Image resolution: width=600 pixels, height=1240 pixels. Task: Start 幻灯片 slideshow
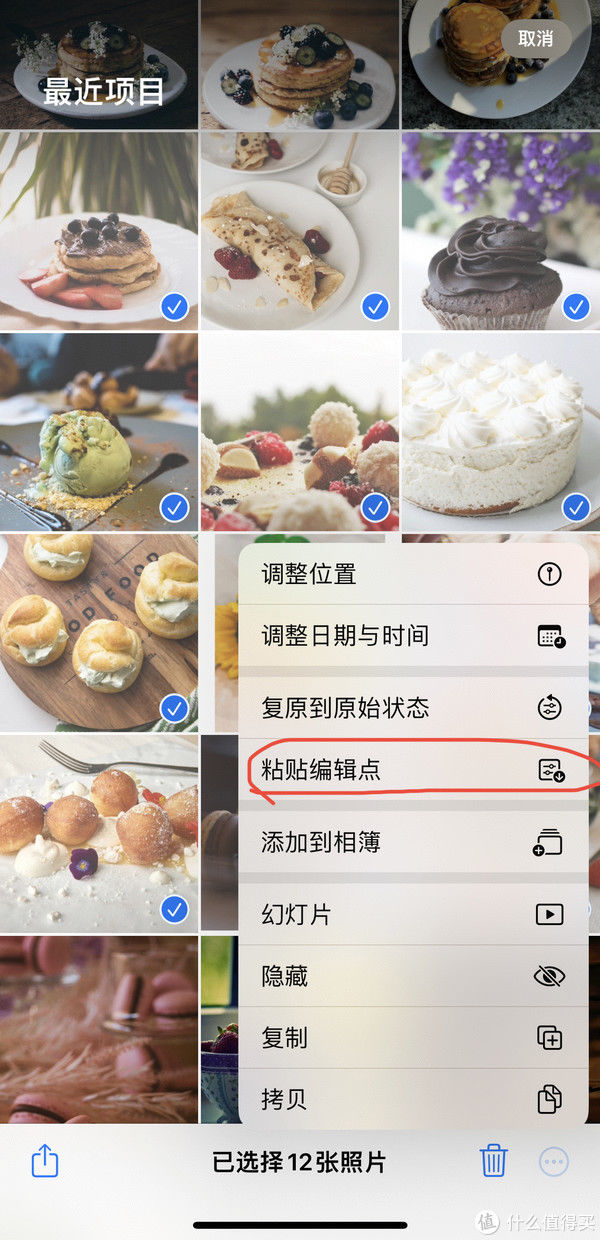pos(412,914)
